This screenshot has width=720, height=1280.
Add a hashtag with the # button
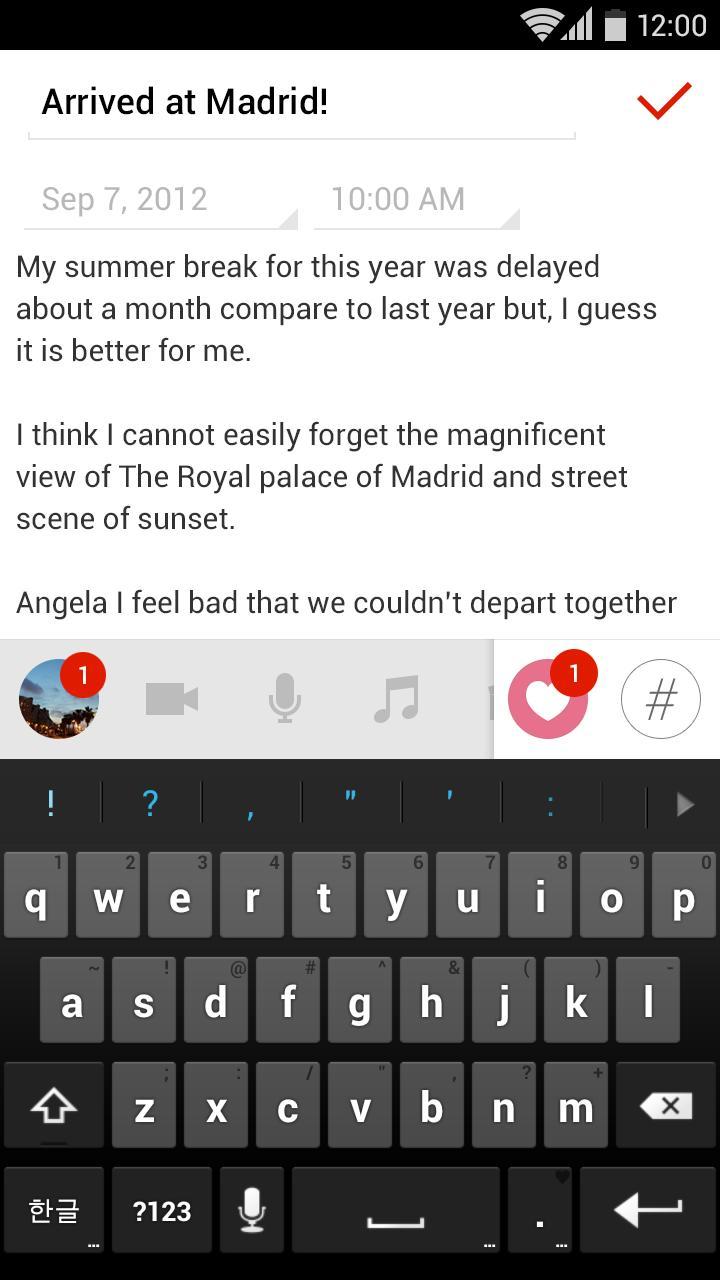(661, 699)
